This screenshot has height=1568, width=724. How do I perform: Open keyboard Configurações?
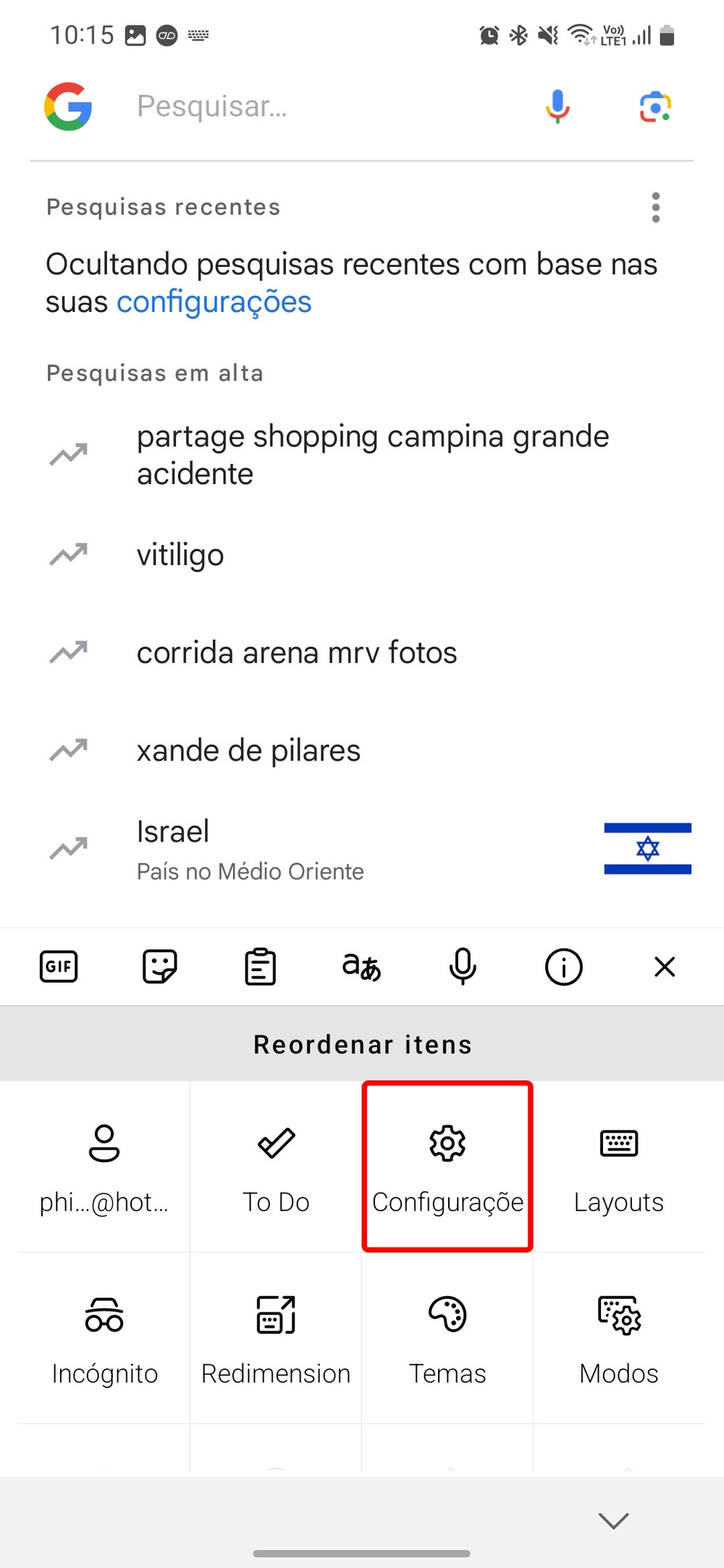[x=447, y=1166]
